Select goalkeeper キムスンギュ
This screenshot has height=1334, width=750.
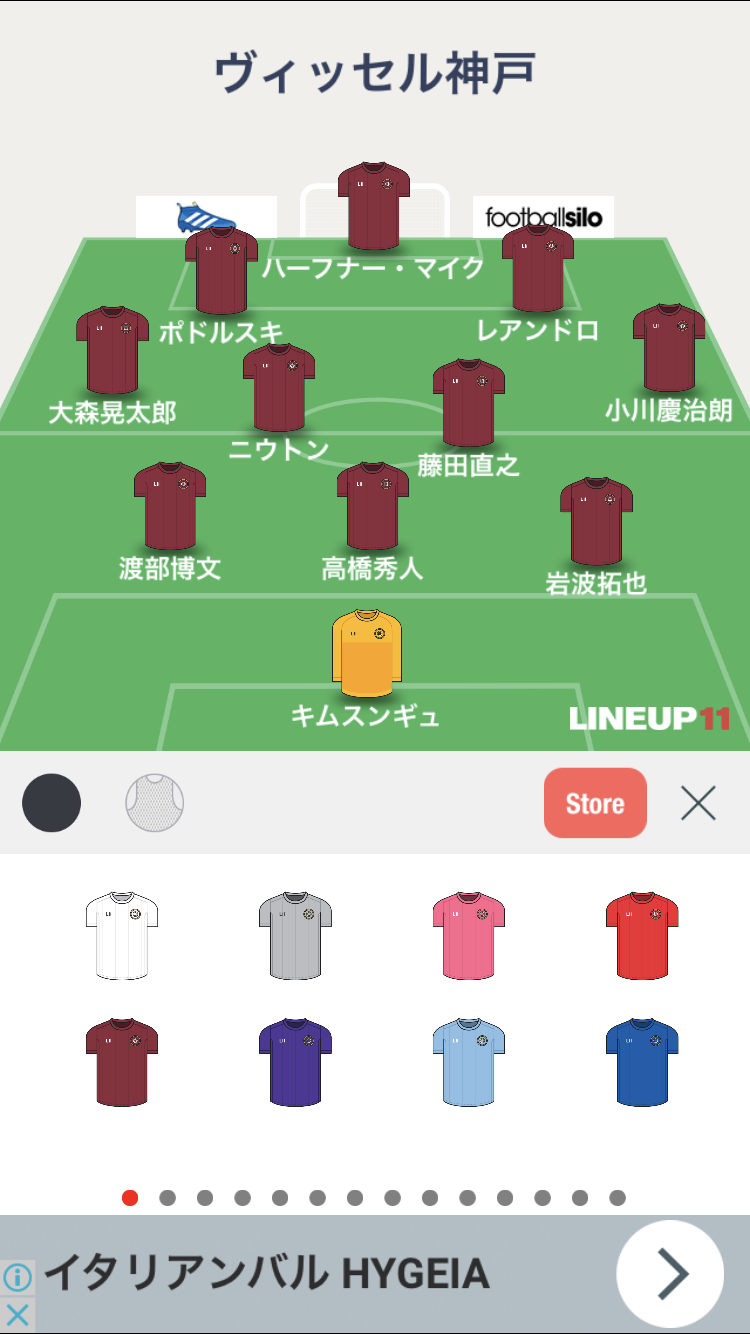coord(365,655)
